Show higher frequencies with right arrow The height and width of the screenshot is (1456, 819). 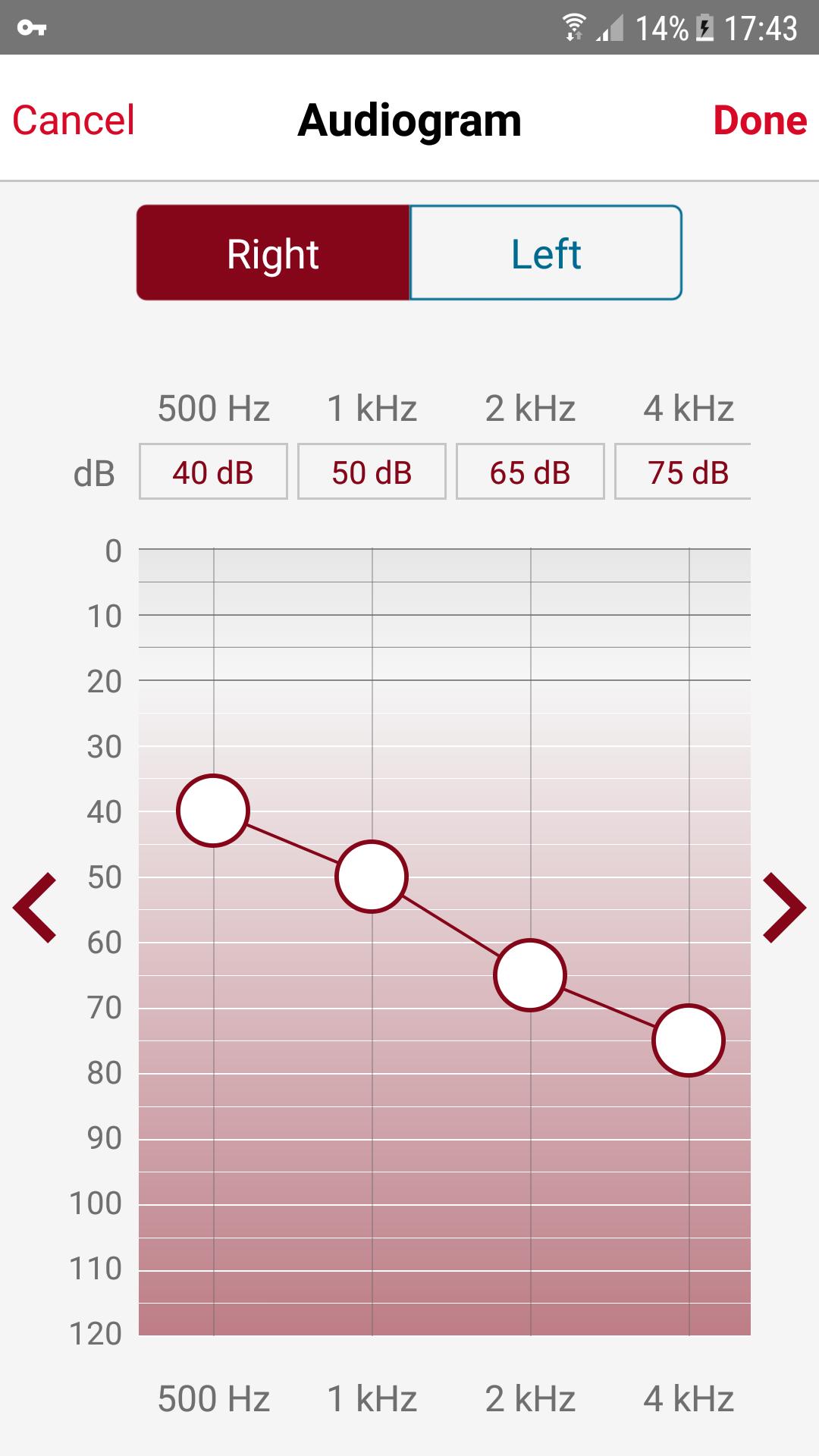coord(783,908)
